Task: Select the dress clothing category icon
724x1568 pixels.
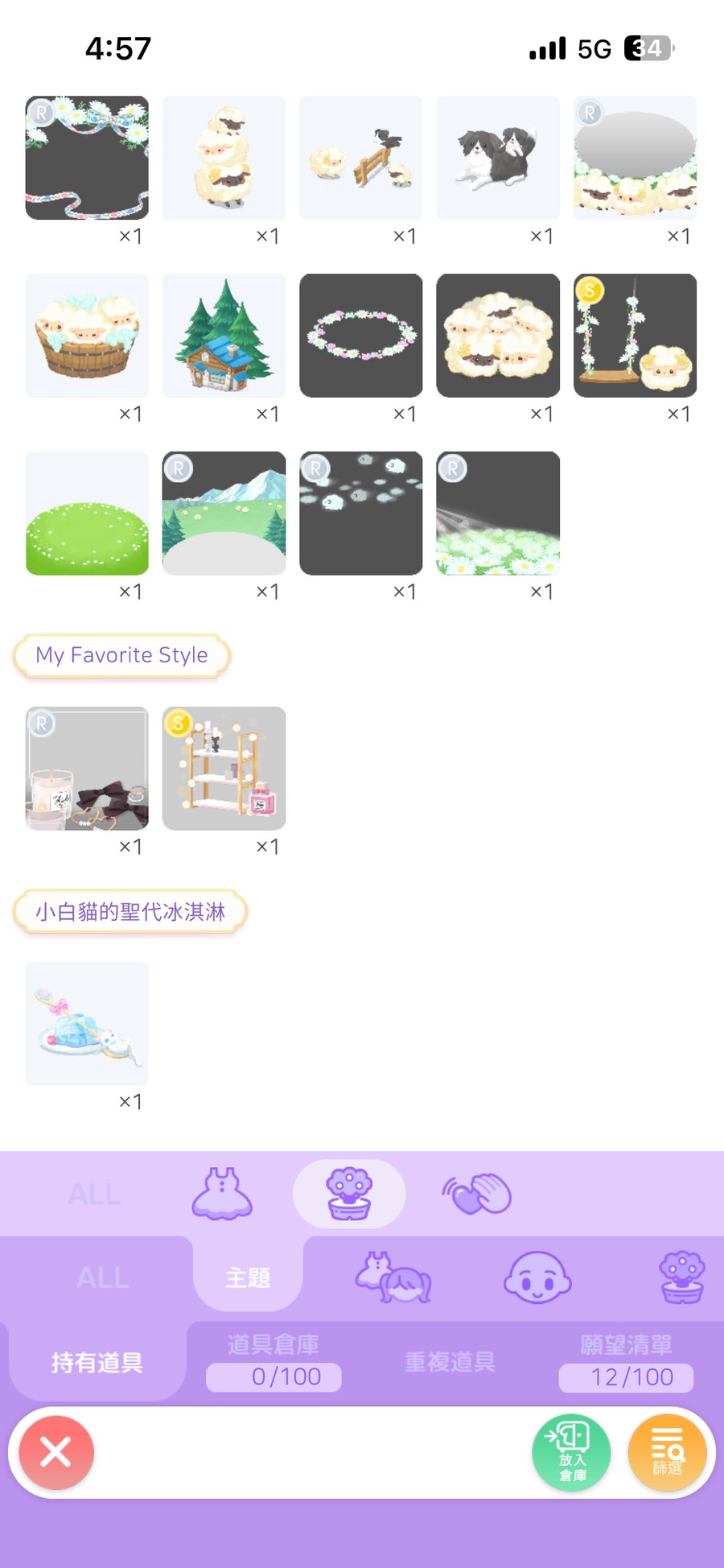Action: pos(222,1195)
